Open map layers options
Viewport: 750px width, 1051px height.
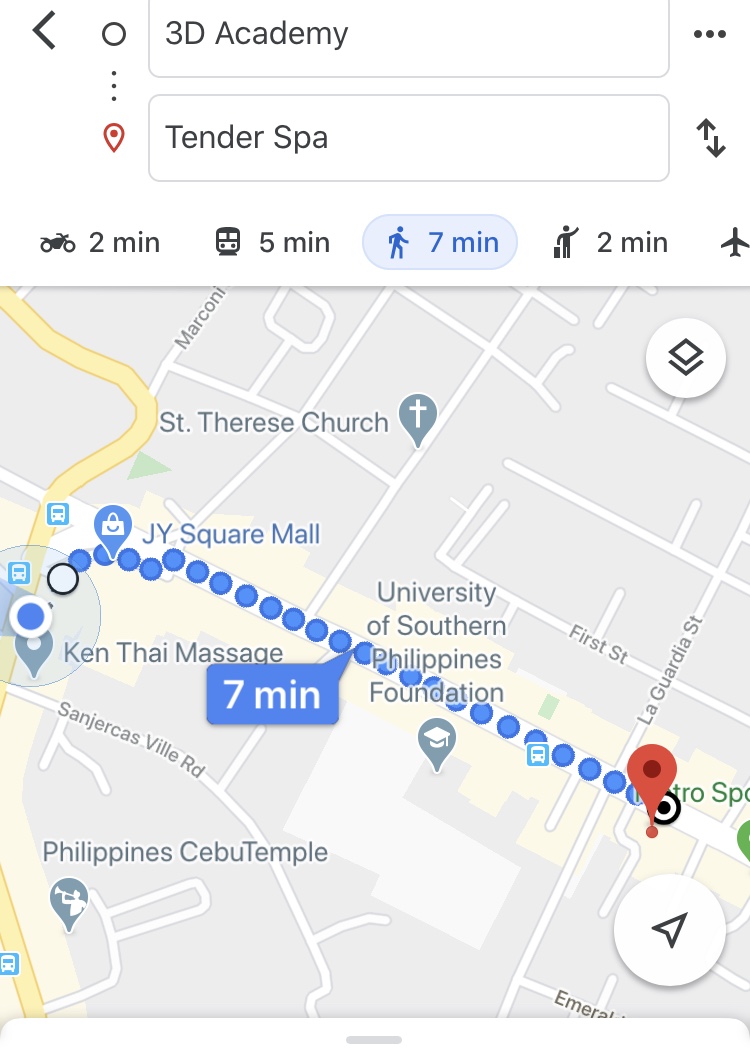click(x=685, y=357)
